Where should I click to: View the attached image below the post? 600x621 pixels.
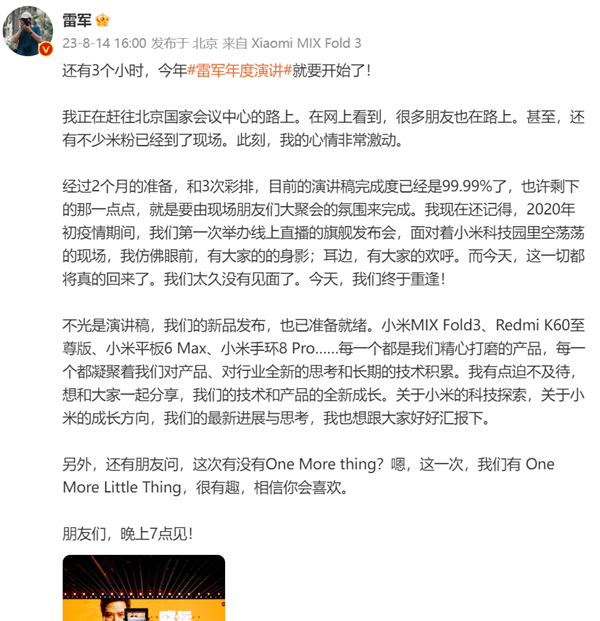[x=145, y=590]
